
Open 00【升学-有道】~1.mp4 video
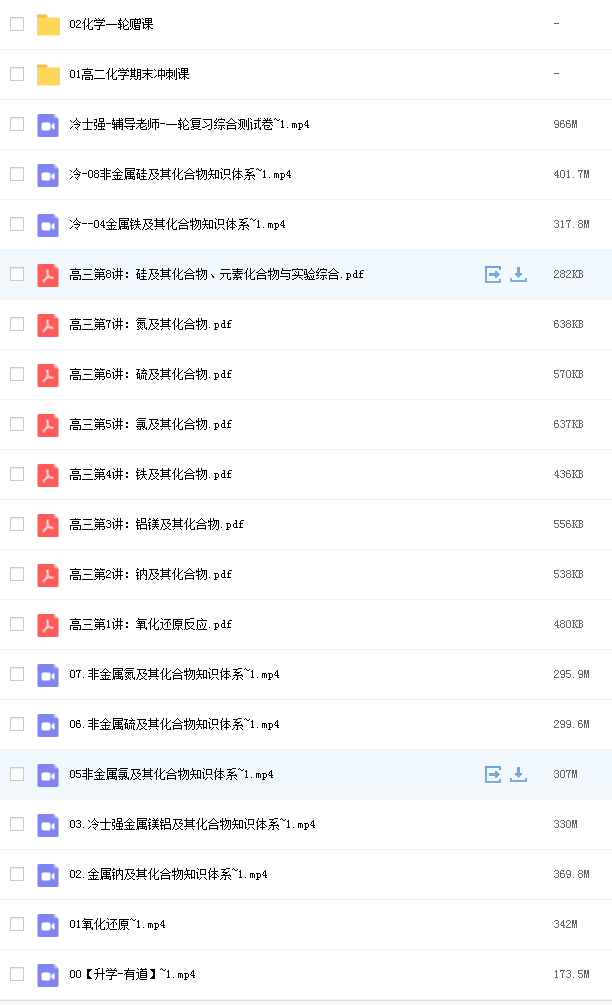click(x=132, y=974)
